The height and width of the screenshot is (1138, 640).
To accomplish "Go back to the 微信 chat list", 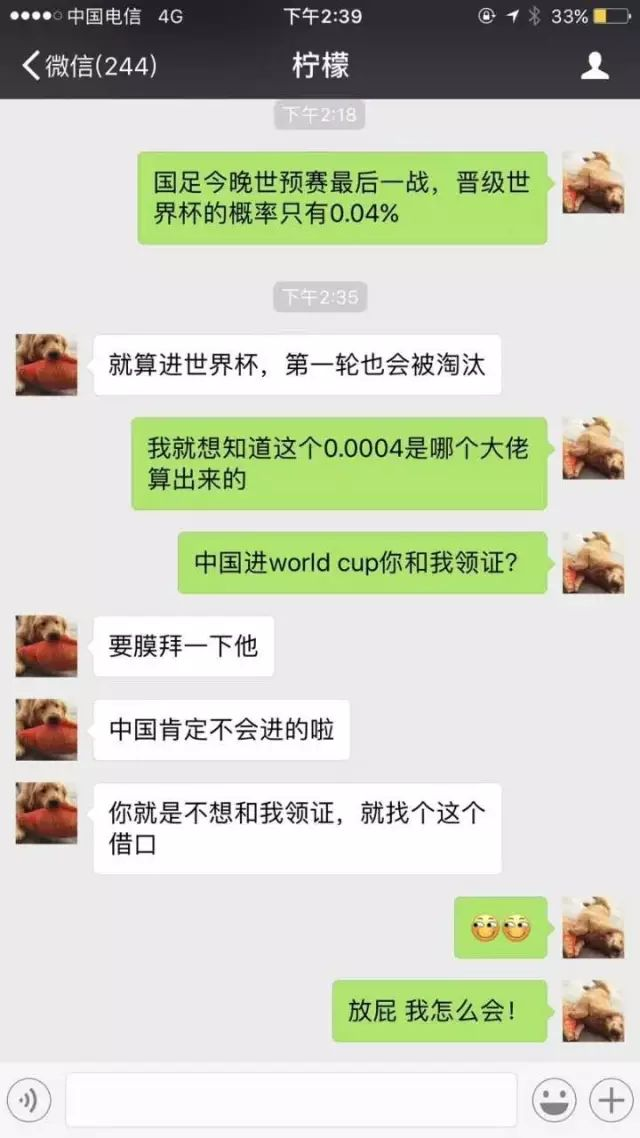I will (88, 67).
